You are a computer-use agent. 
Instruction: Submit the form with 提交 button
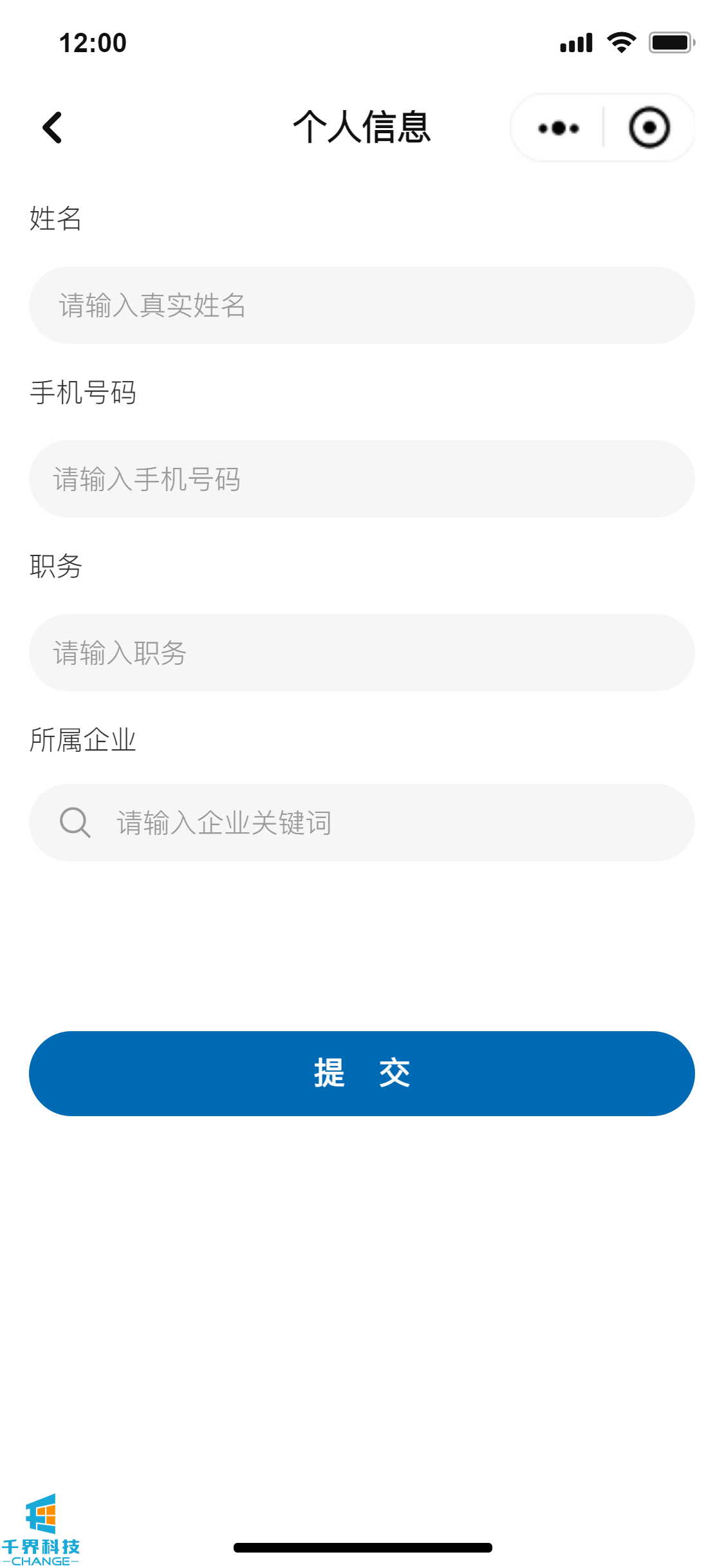pos(362,1073)
